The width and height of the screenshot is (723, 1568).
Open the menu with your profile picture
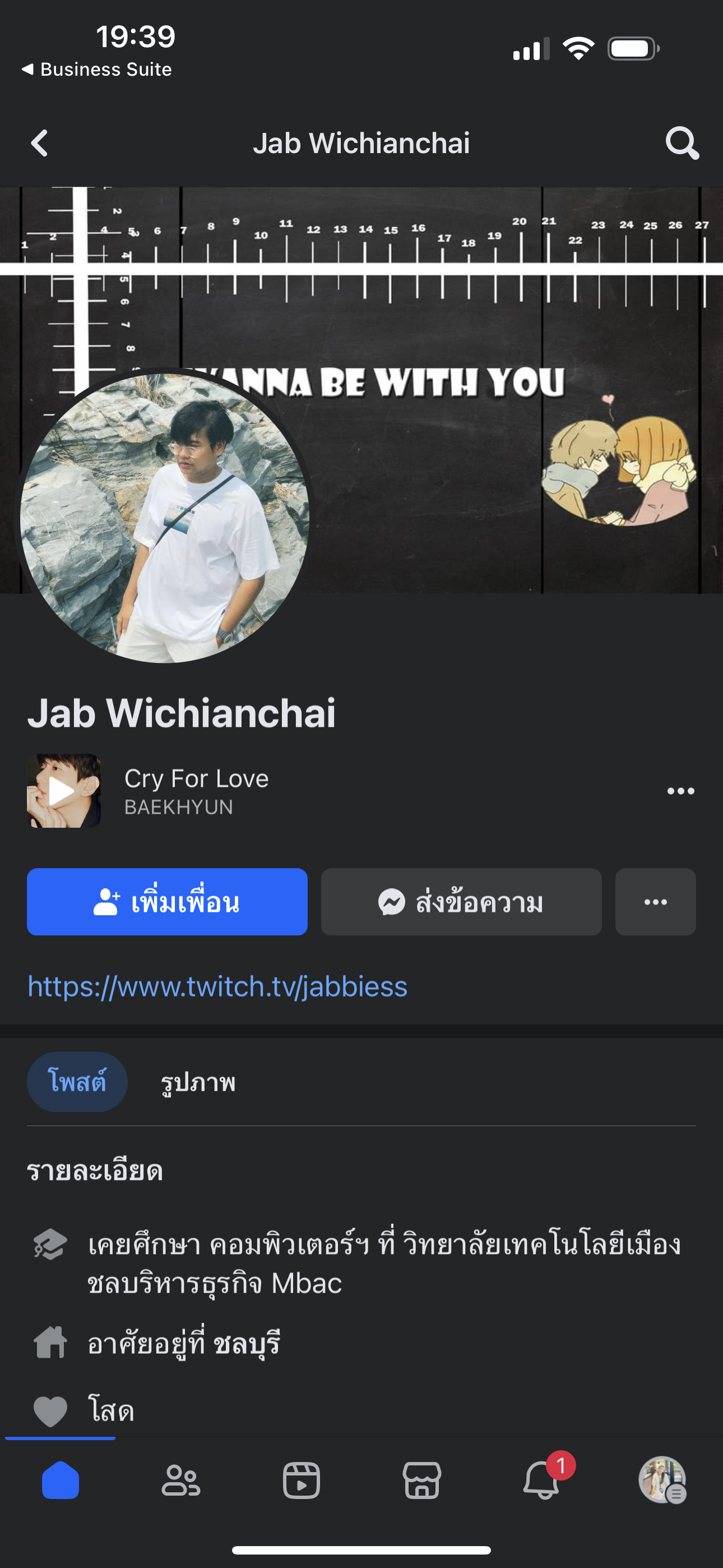662,1480
